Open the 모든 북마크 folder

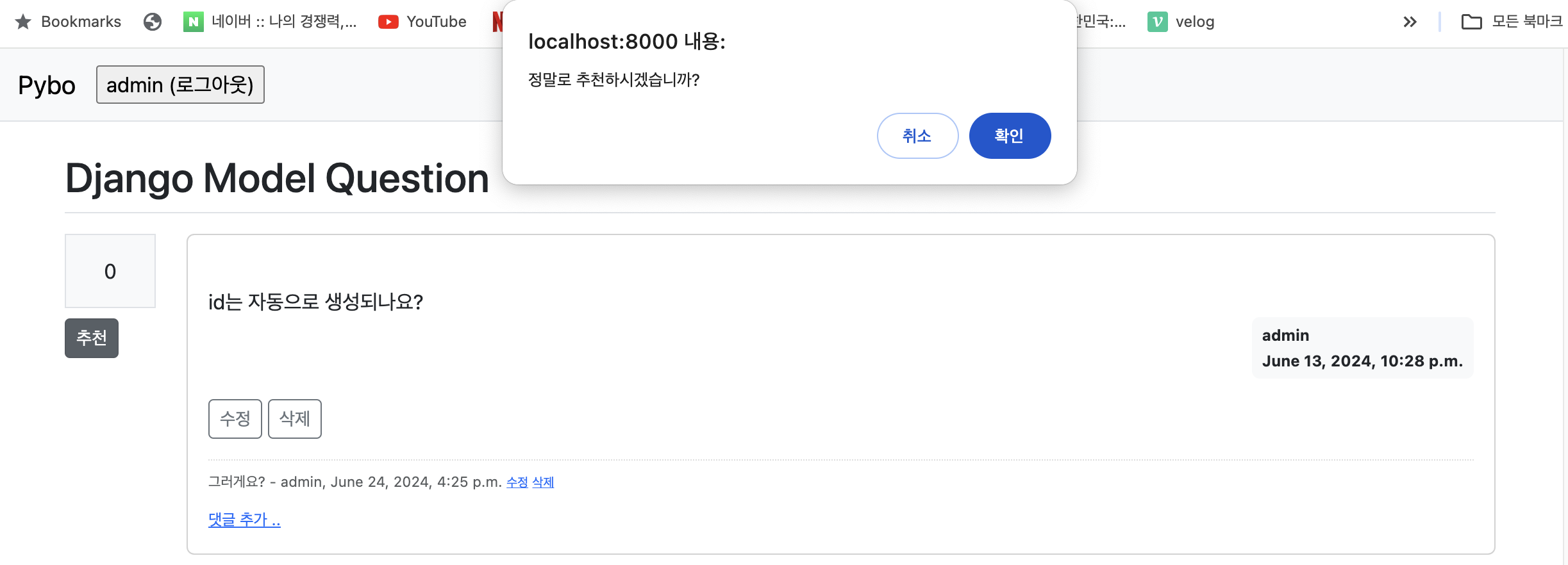click(1512, 22)
